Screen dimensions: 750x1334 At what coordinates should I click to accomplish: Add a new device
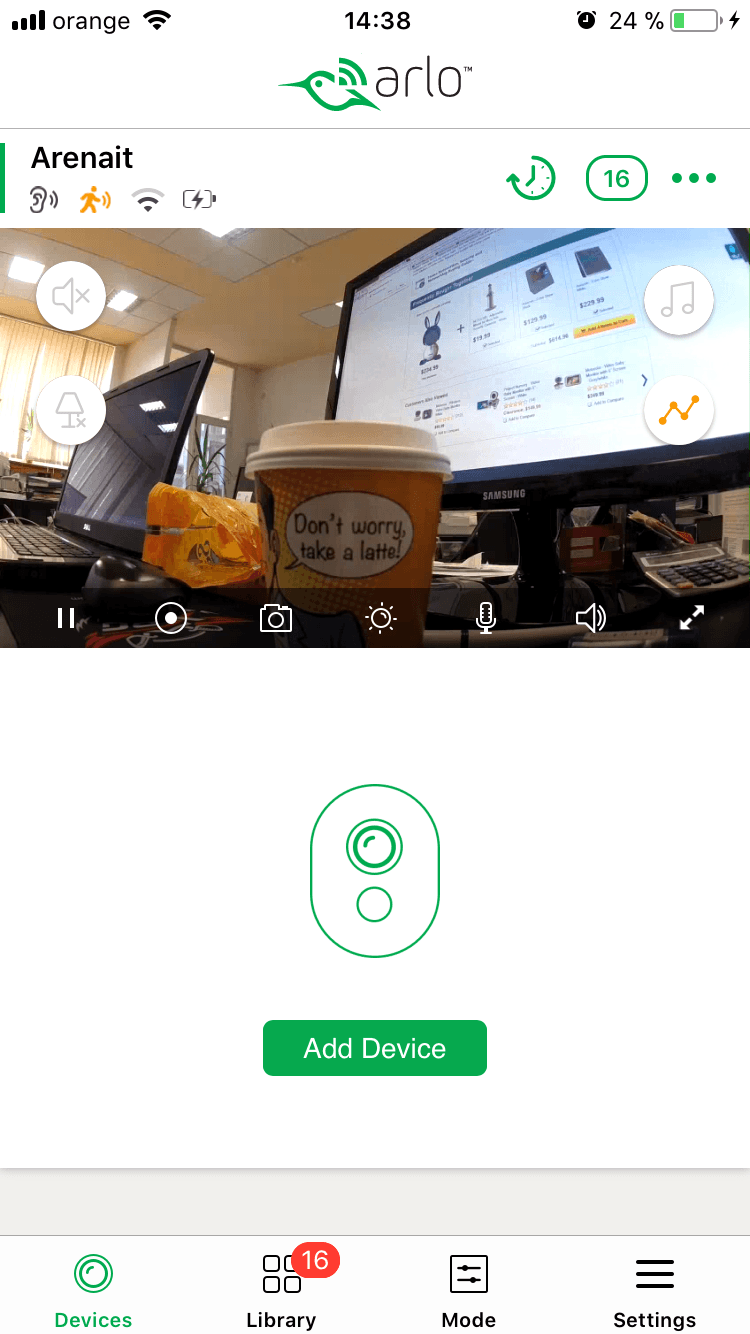(x=375, y=1048)
